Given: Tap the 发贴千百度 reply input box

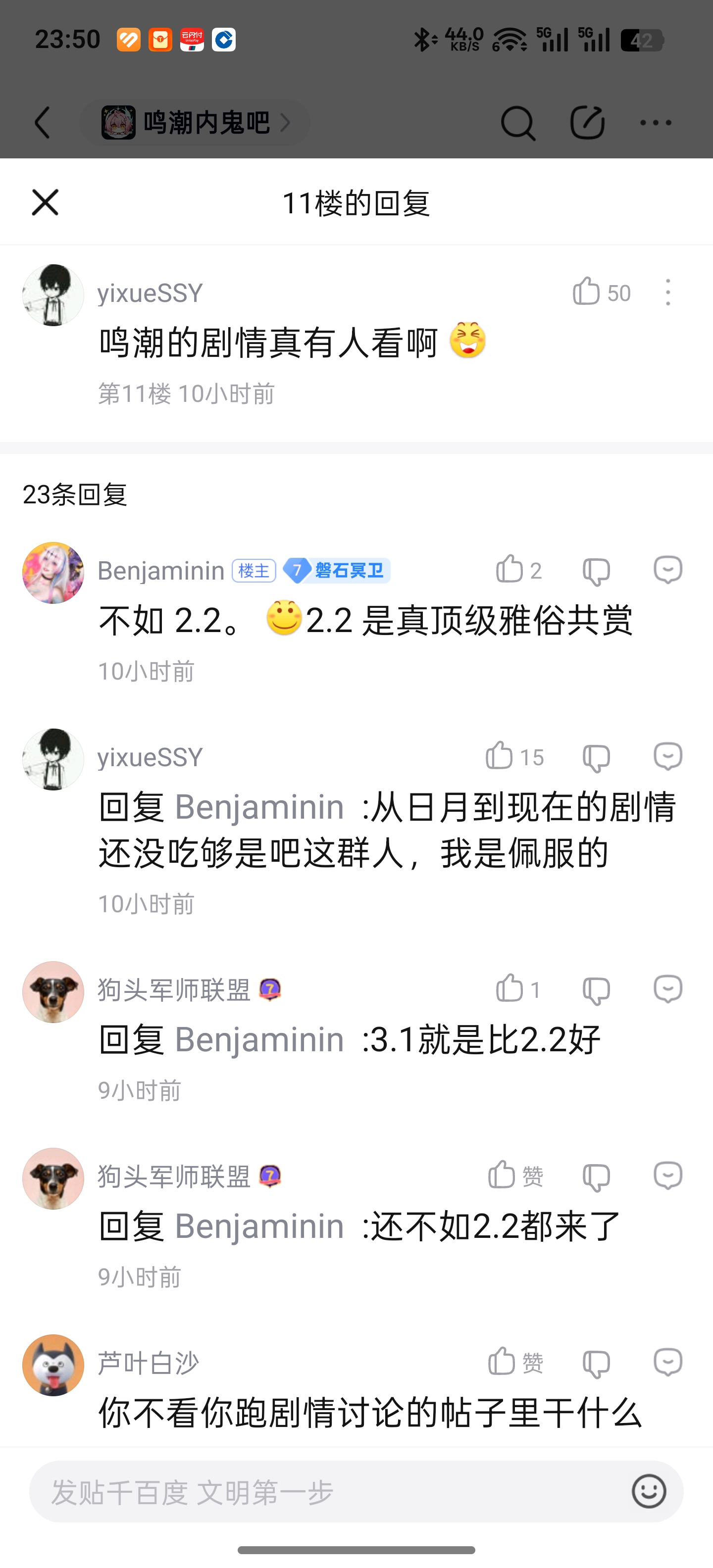Looking at the screenshot, I should pos(329,1492).
